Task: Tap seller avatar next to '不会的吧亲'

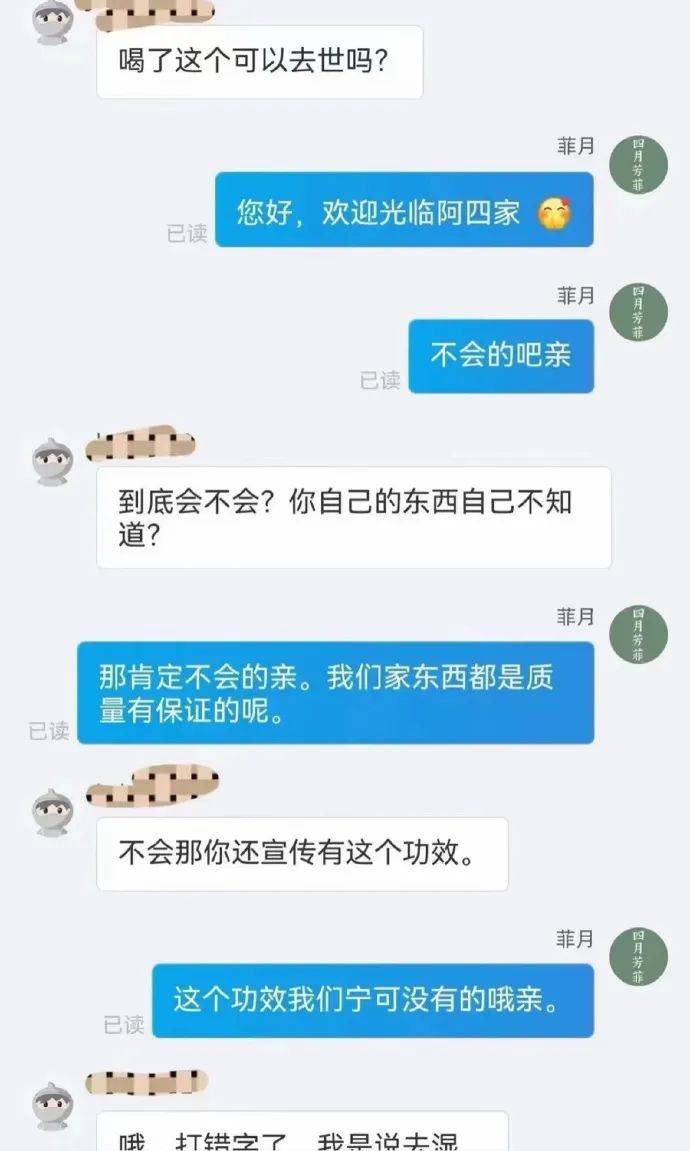Action: click(638, 311)
